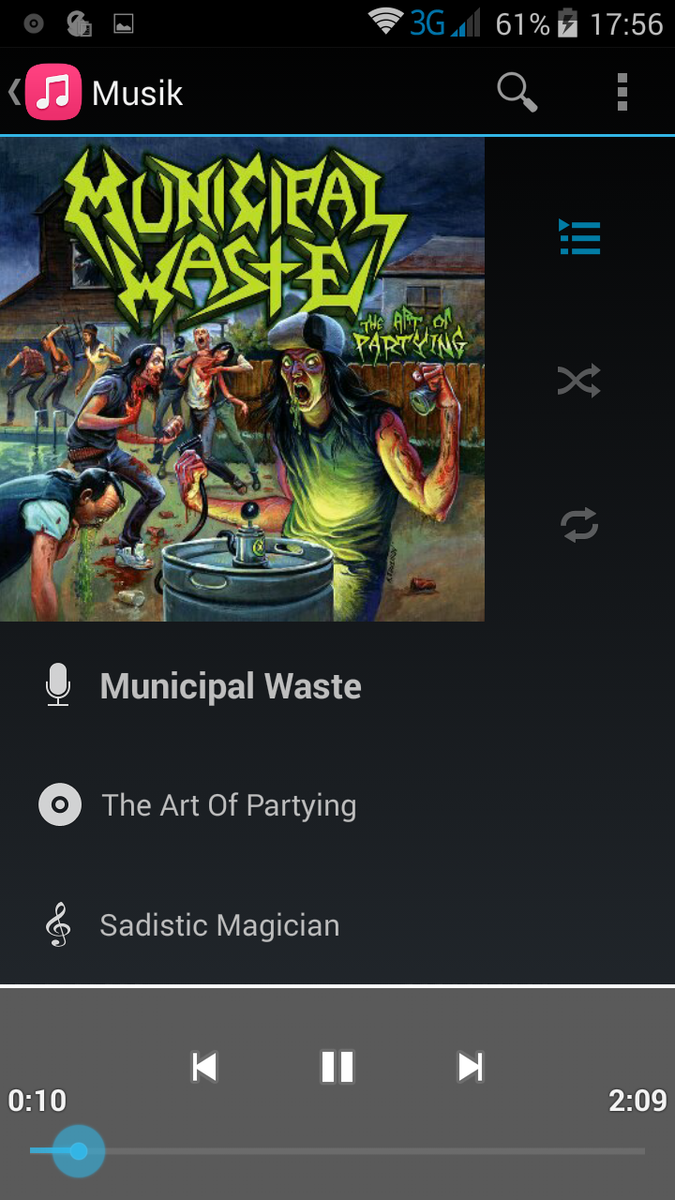Image resolution: width=675 pixels, height=1200 pixels.
Task: Open album The Art Of Partying
Action: (x=228, y=805)
